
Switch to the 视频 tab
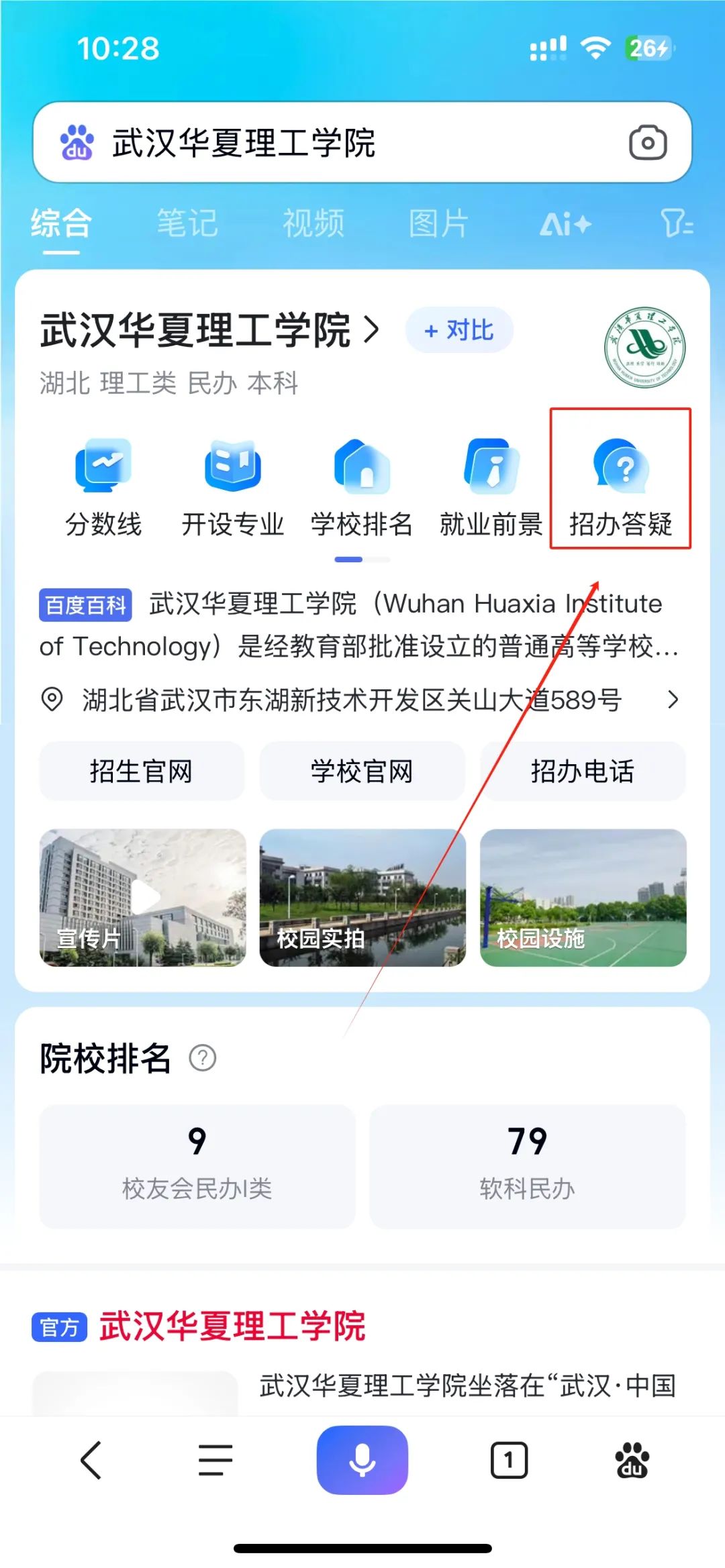point(313,223)
